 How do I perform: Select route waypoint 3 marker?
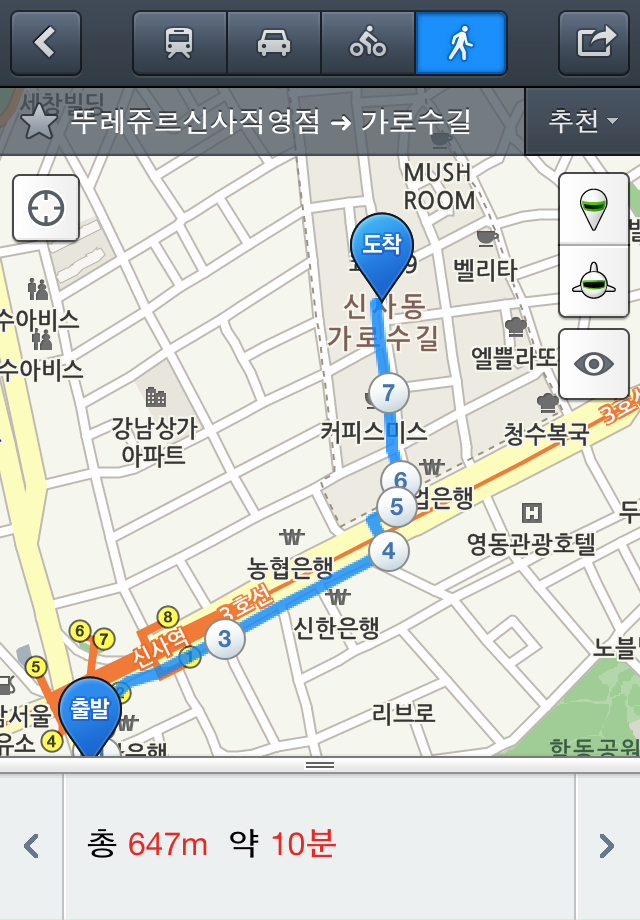[224, 638]
